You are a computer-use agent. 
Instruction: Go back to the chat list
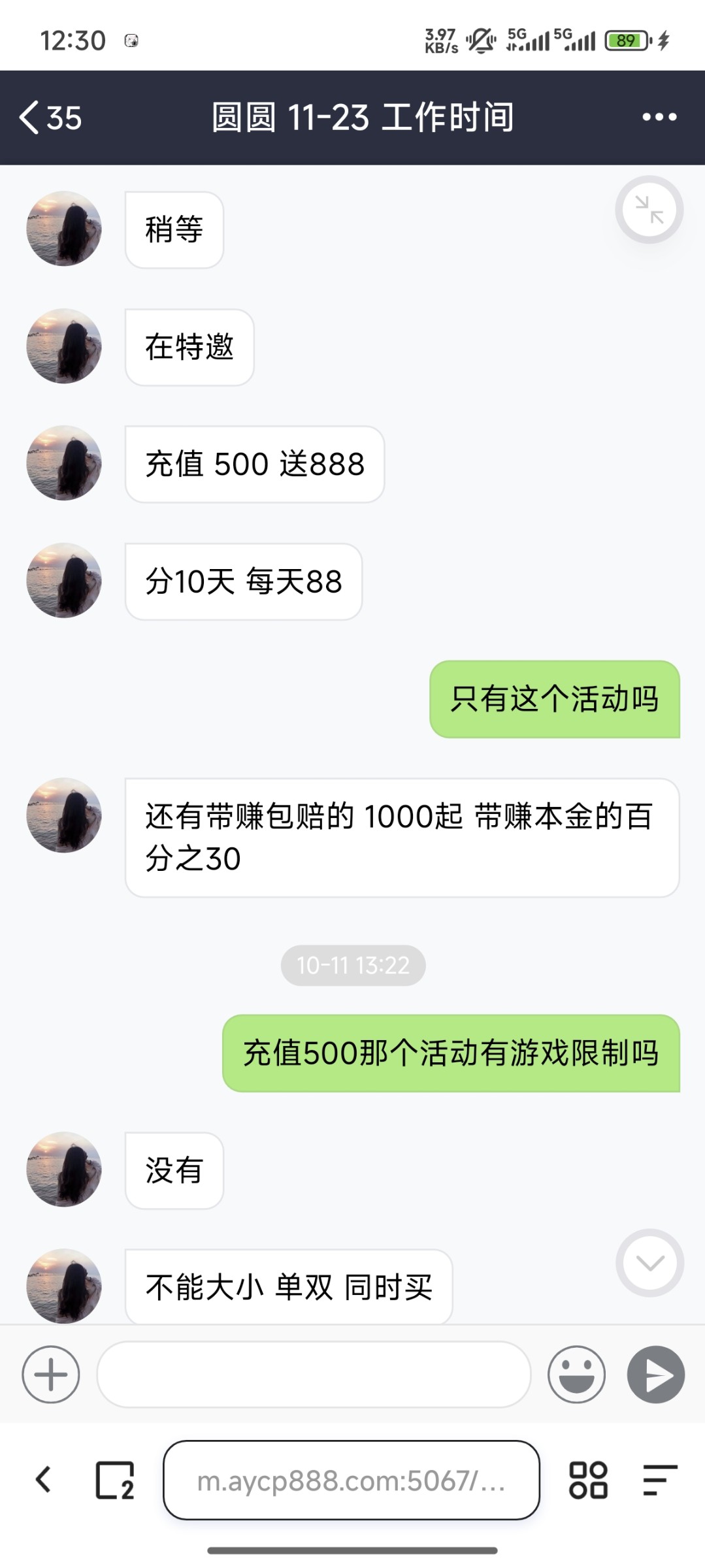pos(49,118)
